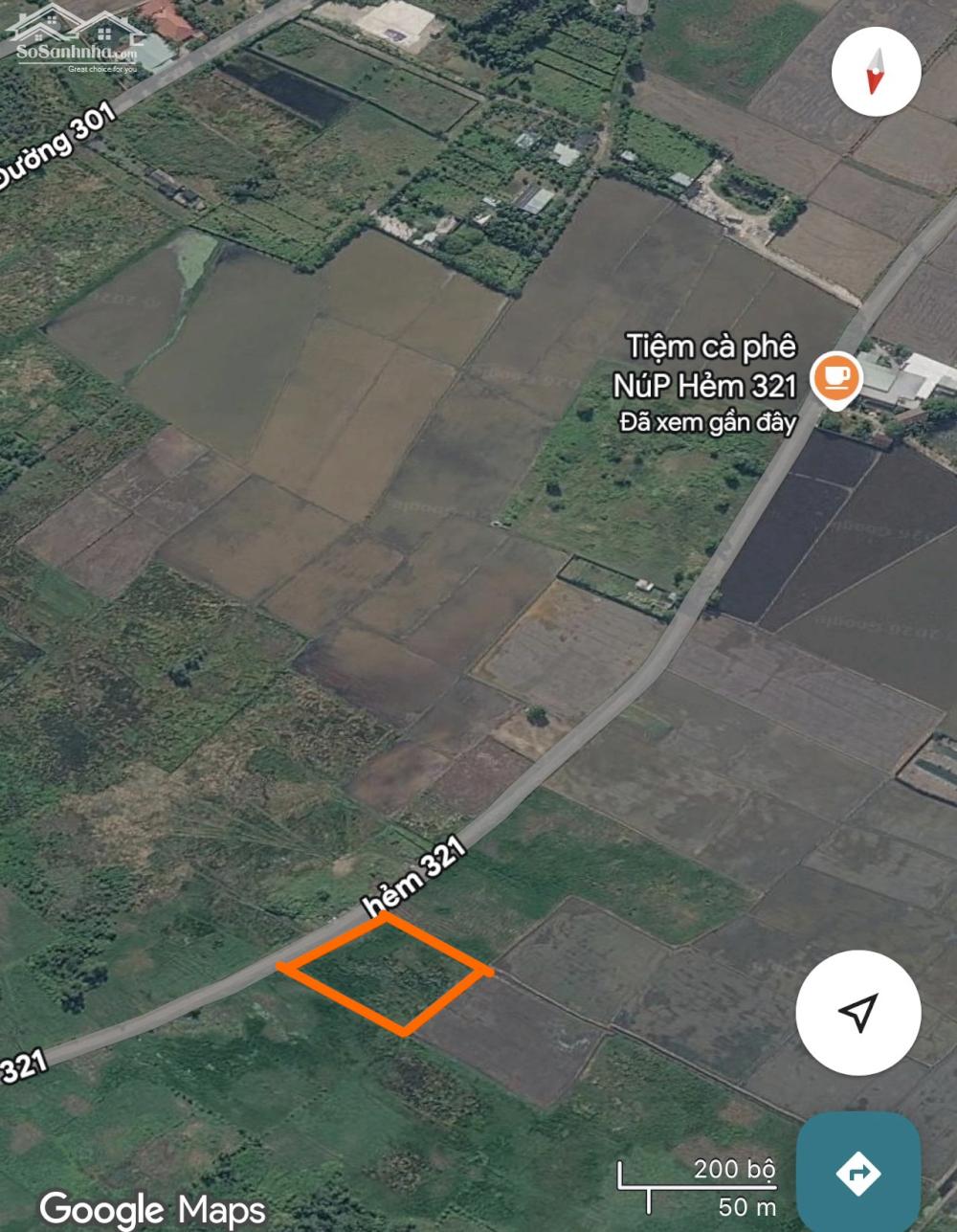Tap the compass to reset map orientation
Screen dimensions: 957x1232
coord(876,71)
